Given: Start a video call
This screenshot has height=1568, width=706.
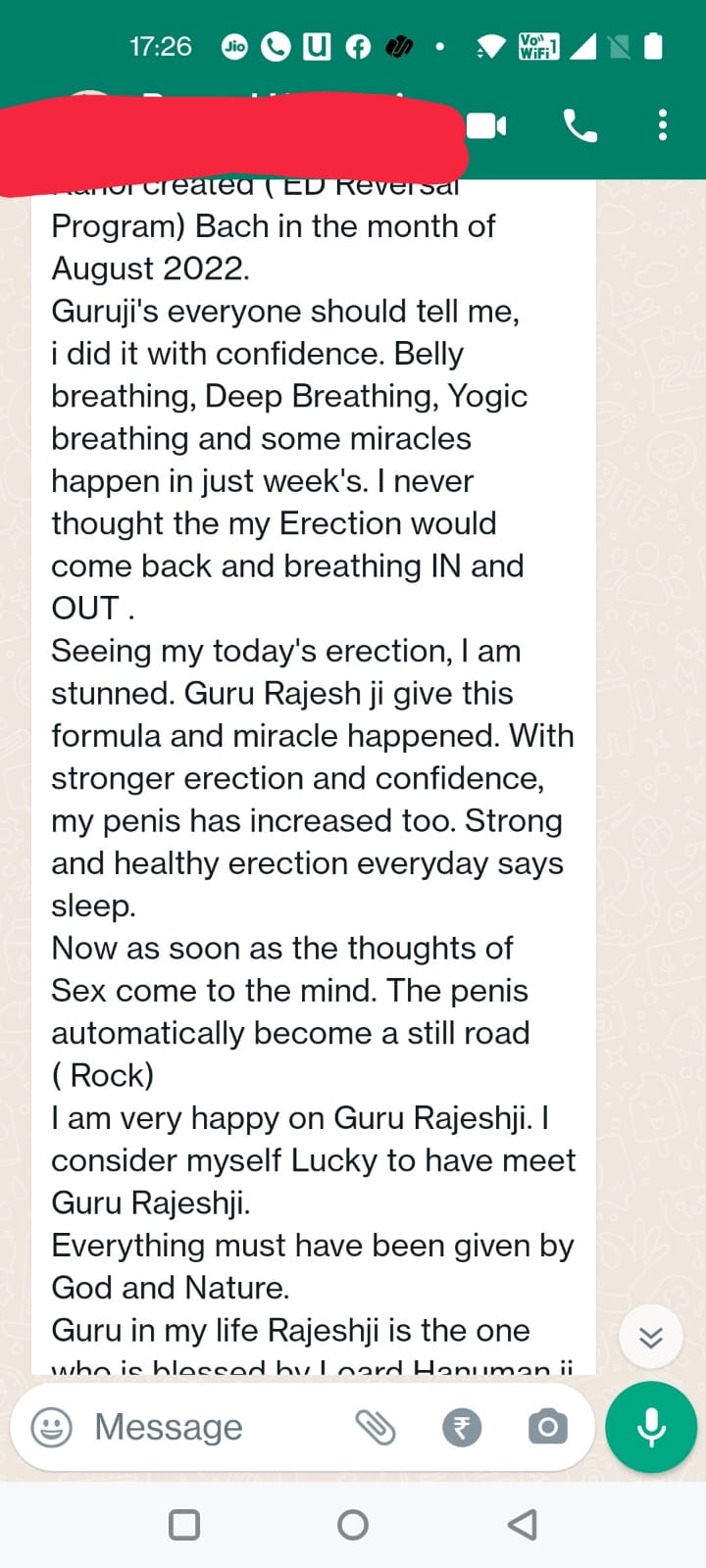Looking at the screenshot, I should pos(486,125).
